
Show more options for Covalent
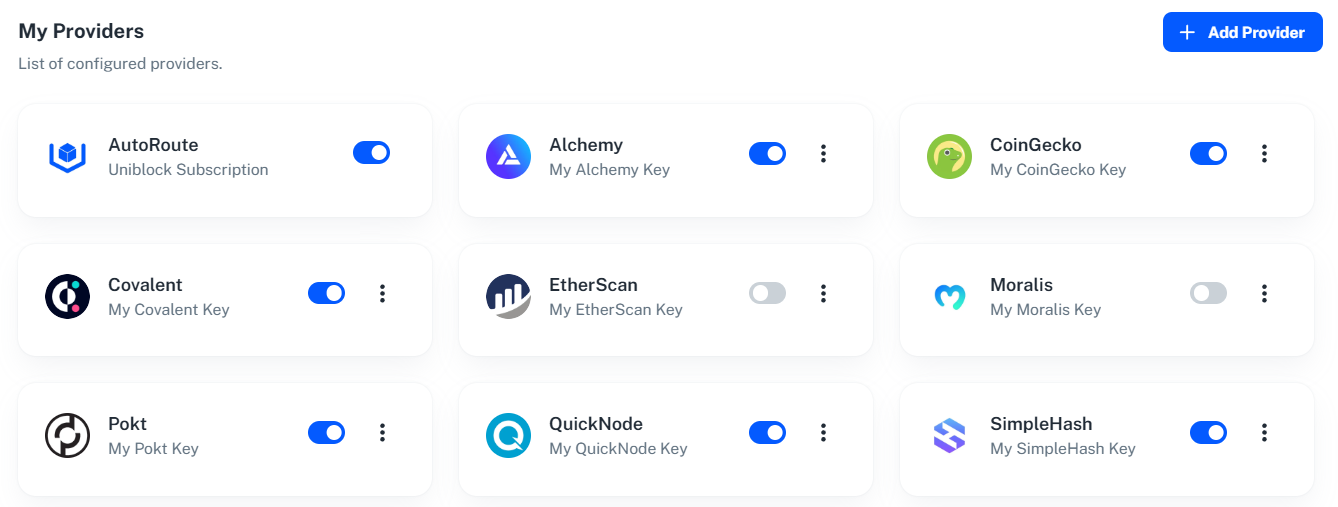(x=382, y=293)
